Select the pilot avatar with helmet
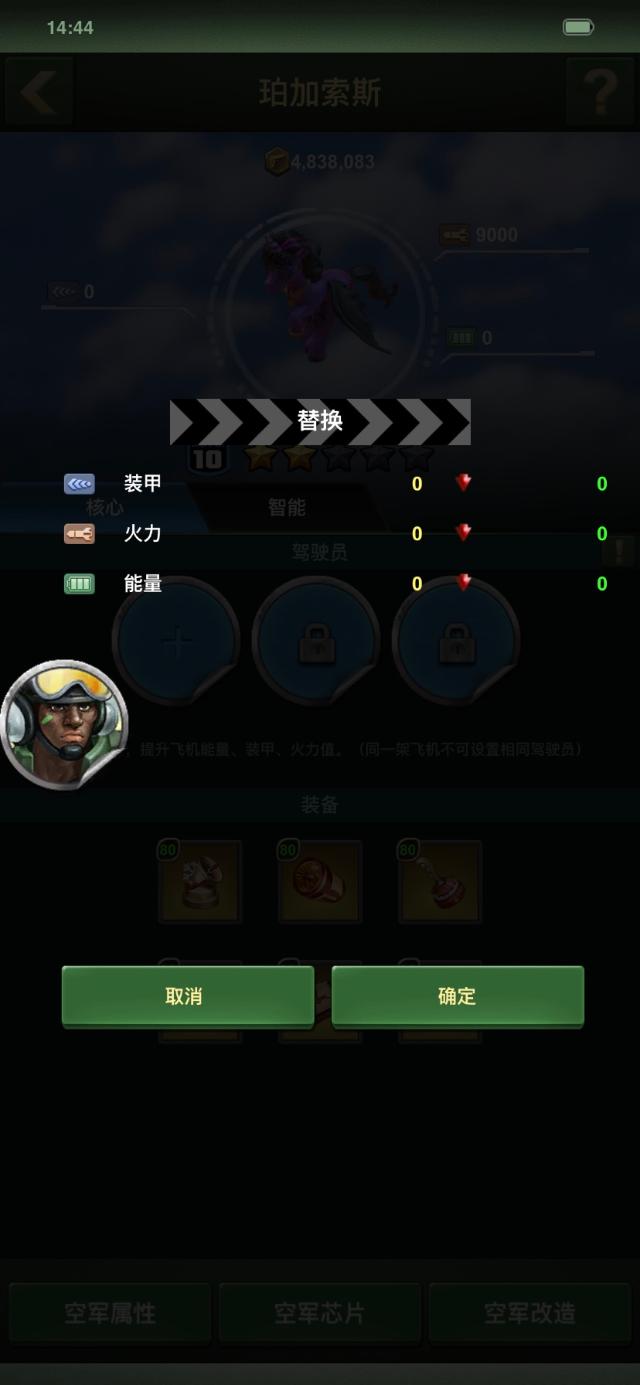This screenshot has width=640, height=1385. [x=64, y=722]
